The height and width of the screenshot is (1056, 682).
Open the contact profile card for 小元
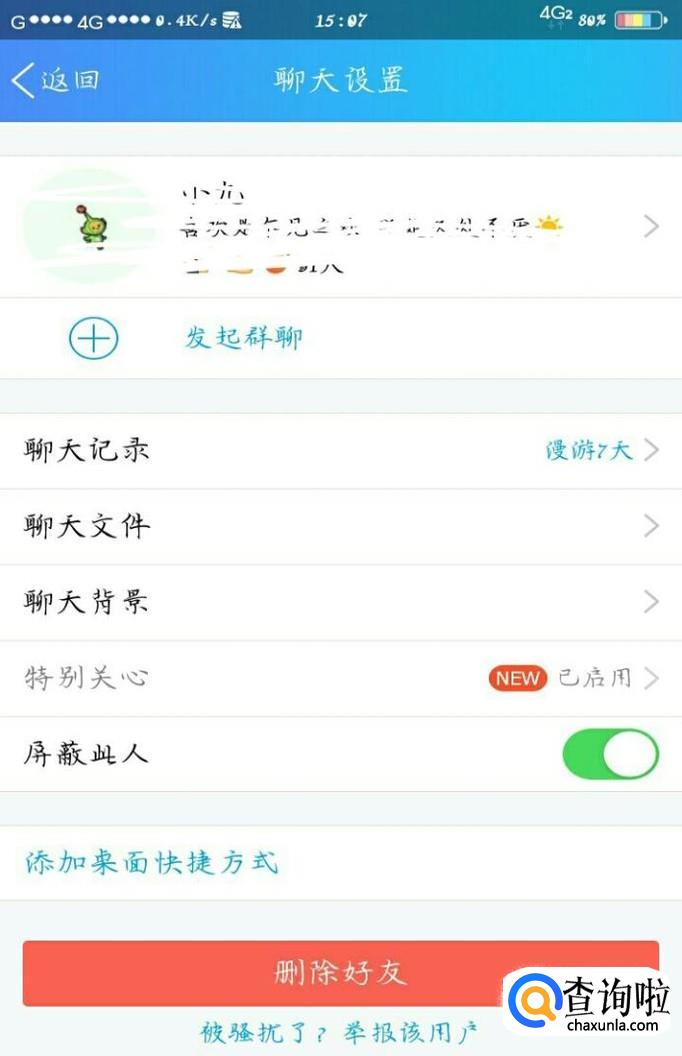[x=340, y=227]
